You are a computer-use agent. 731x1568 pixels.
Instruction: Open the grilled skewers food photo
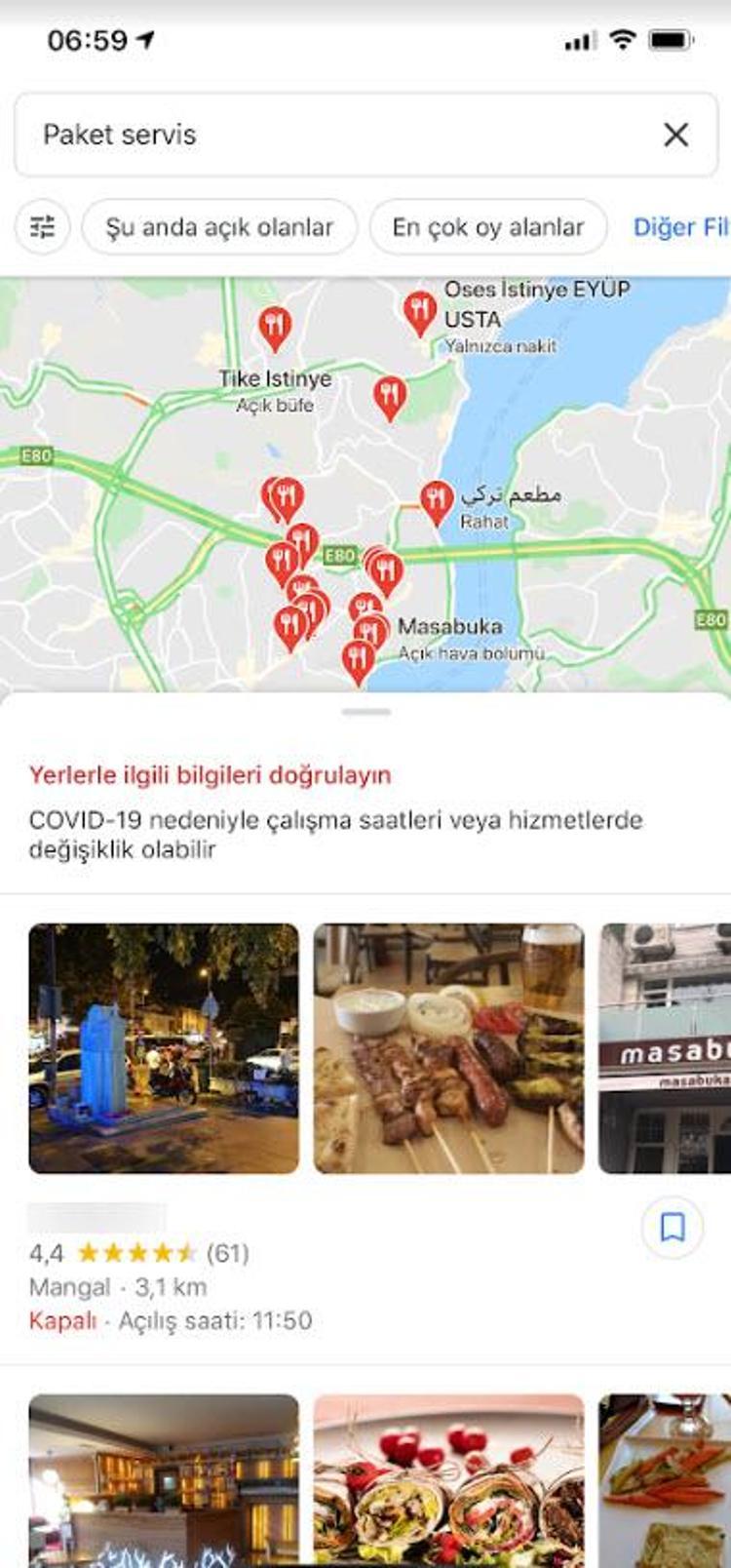(x=448, y=1048)
